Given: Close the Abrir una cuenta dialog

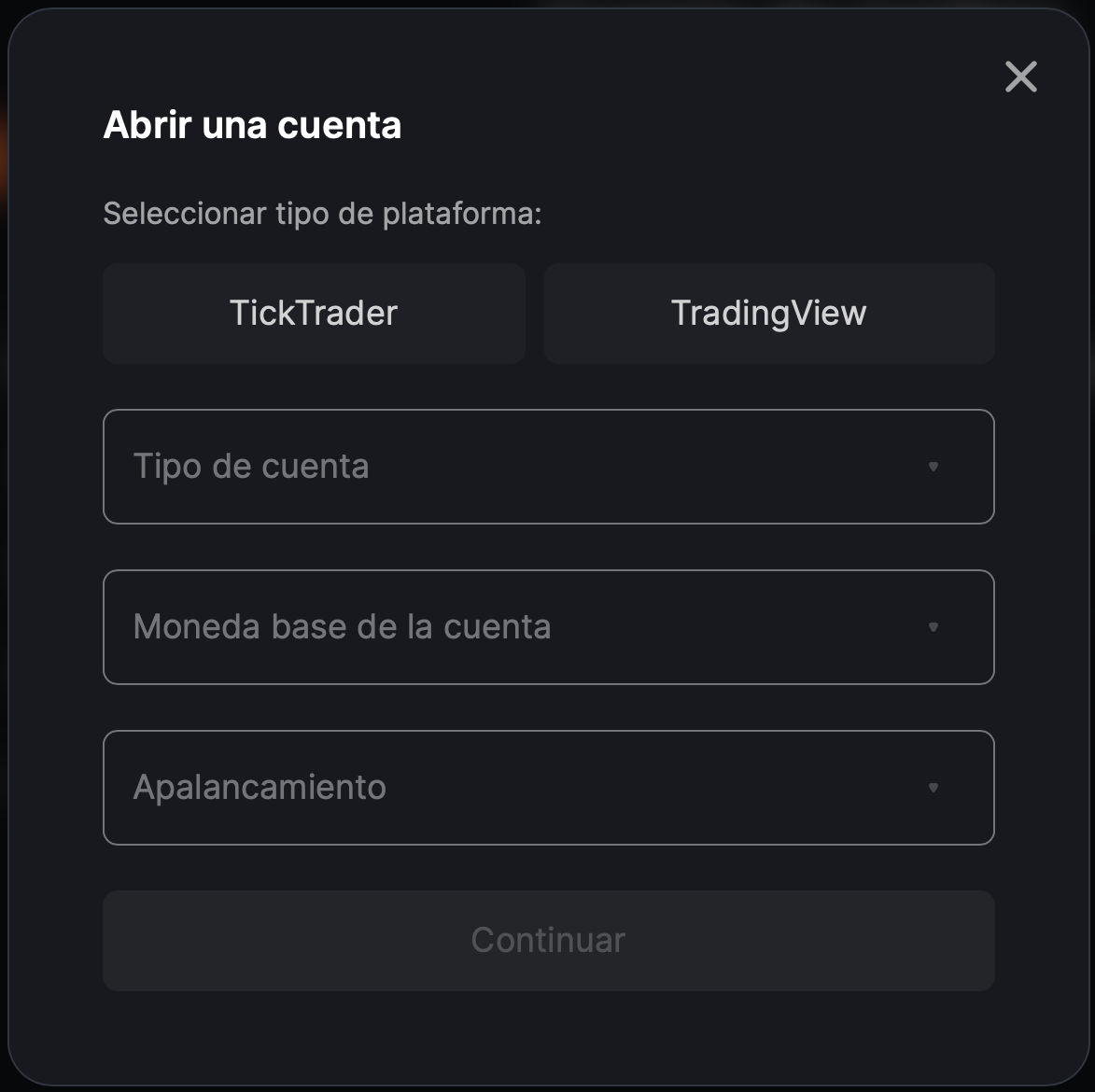Looking at the screenshot, I should [x=1020, y=77].
